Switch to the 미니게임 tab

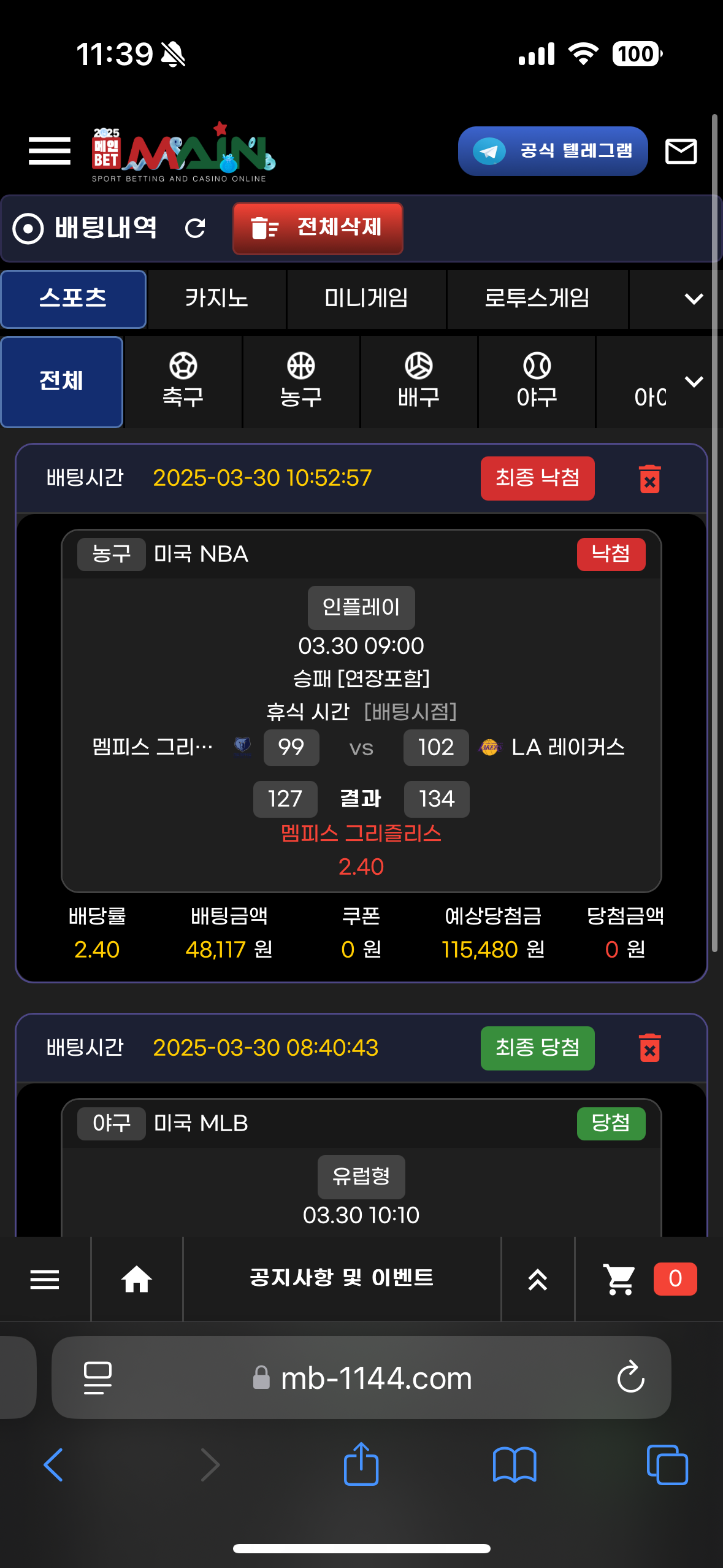click(x=366, y=299)
